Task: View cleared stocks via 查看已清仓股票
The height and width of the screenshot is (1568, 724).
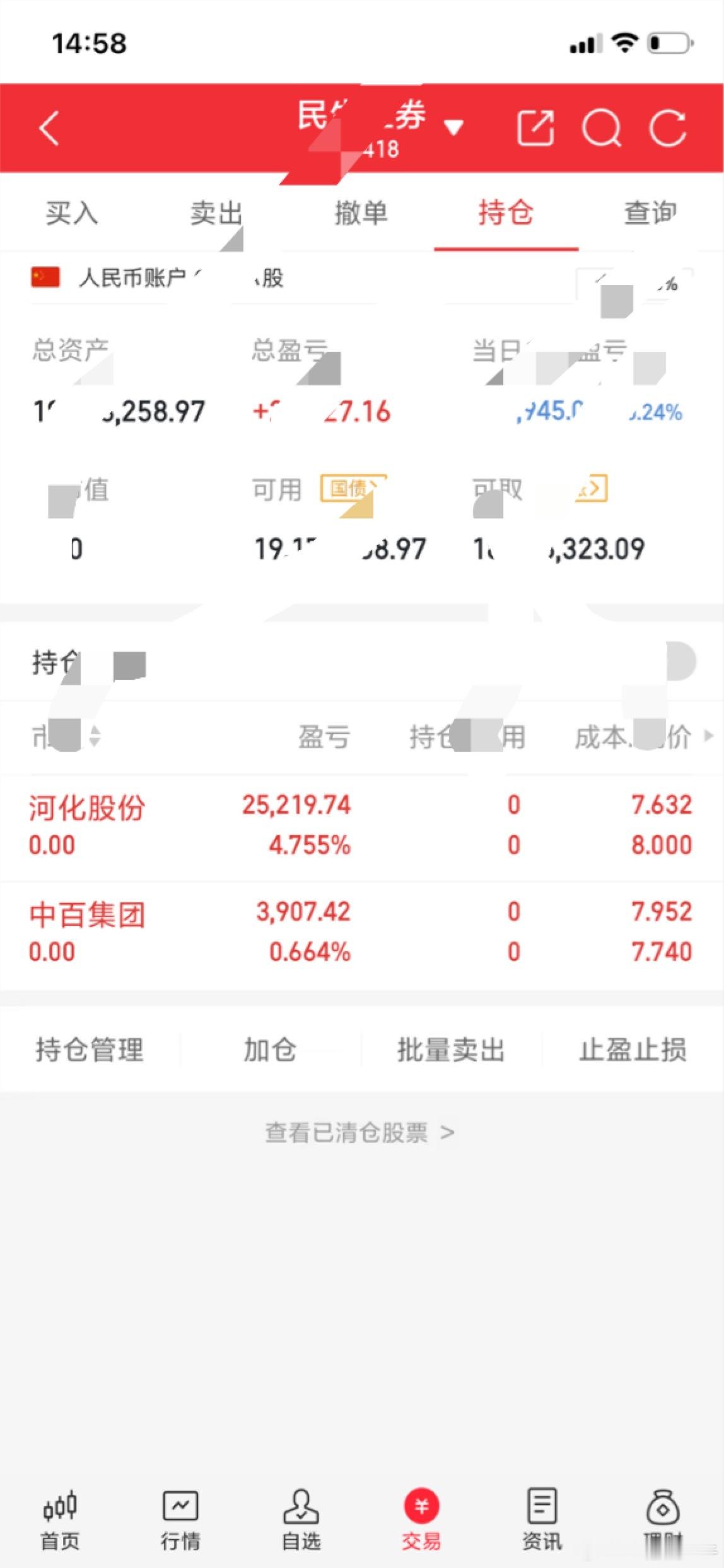Action: click(x=362, y=1133)
